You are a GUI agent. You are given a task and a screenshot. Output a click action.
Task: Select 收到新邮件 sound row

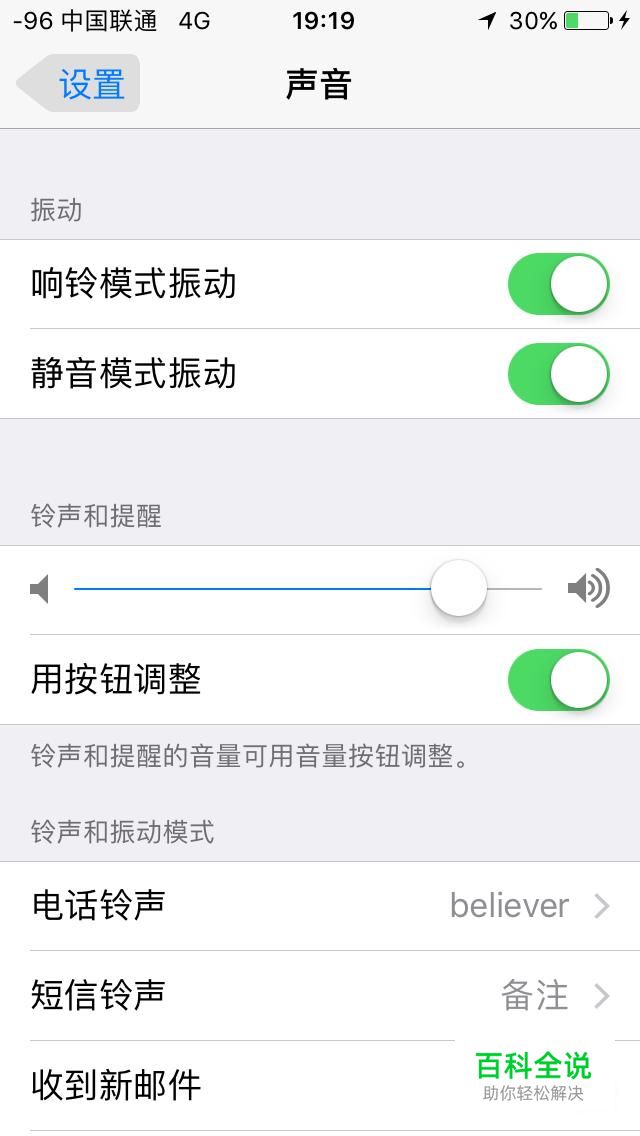(320, 1085)
